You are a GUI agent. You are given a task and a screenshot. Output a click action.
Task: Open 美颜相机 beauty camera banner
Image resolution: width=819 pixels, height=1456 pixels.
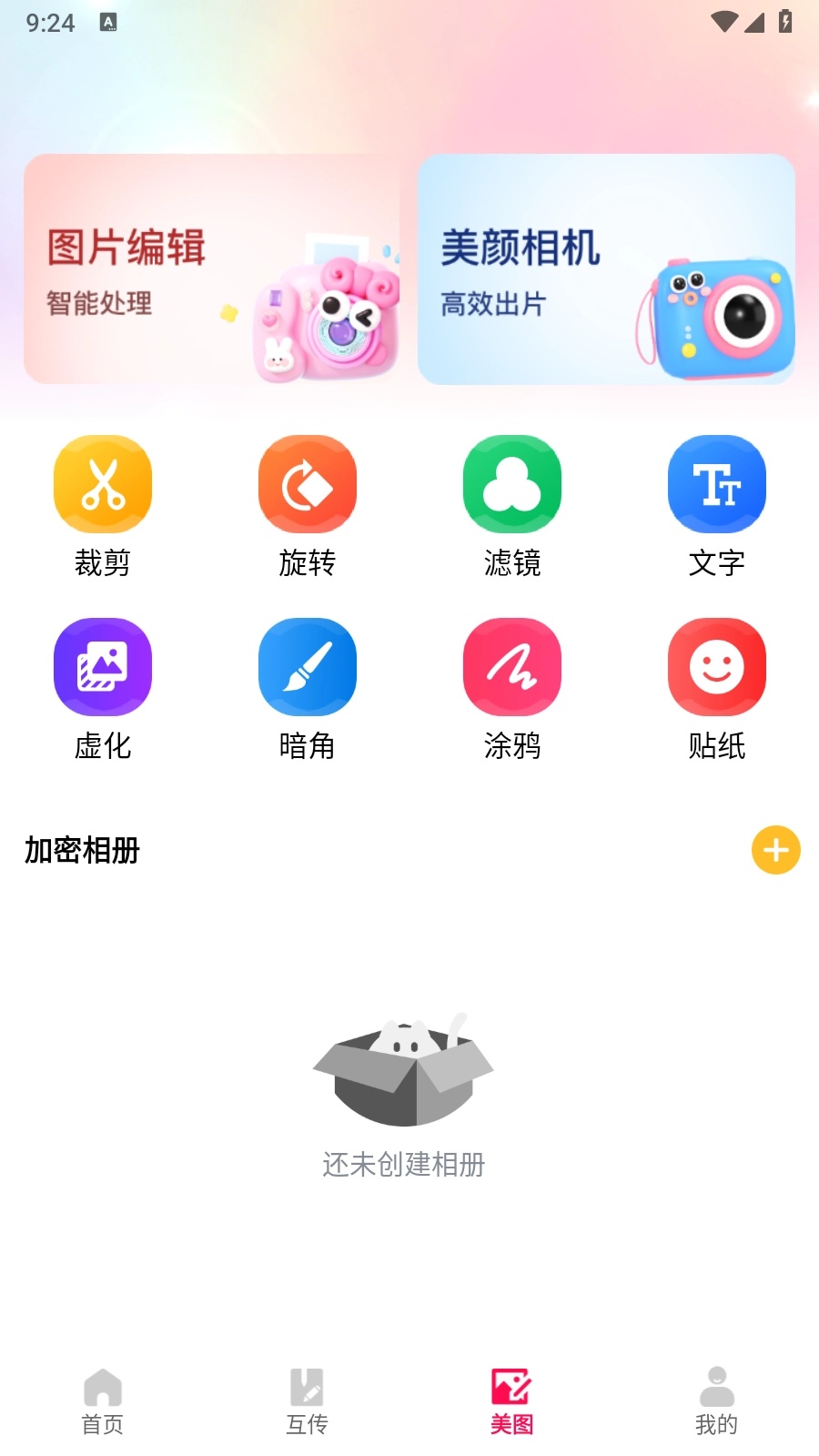click(607, 267)
